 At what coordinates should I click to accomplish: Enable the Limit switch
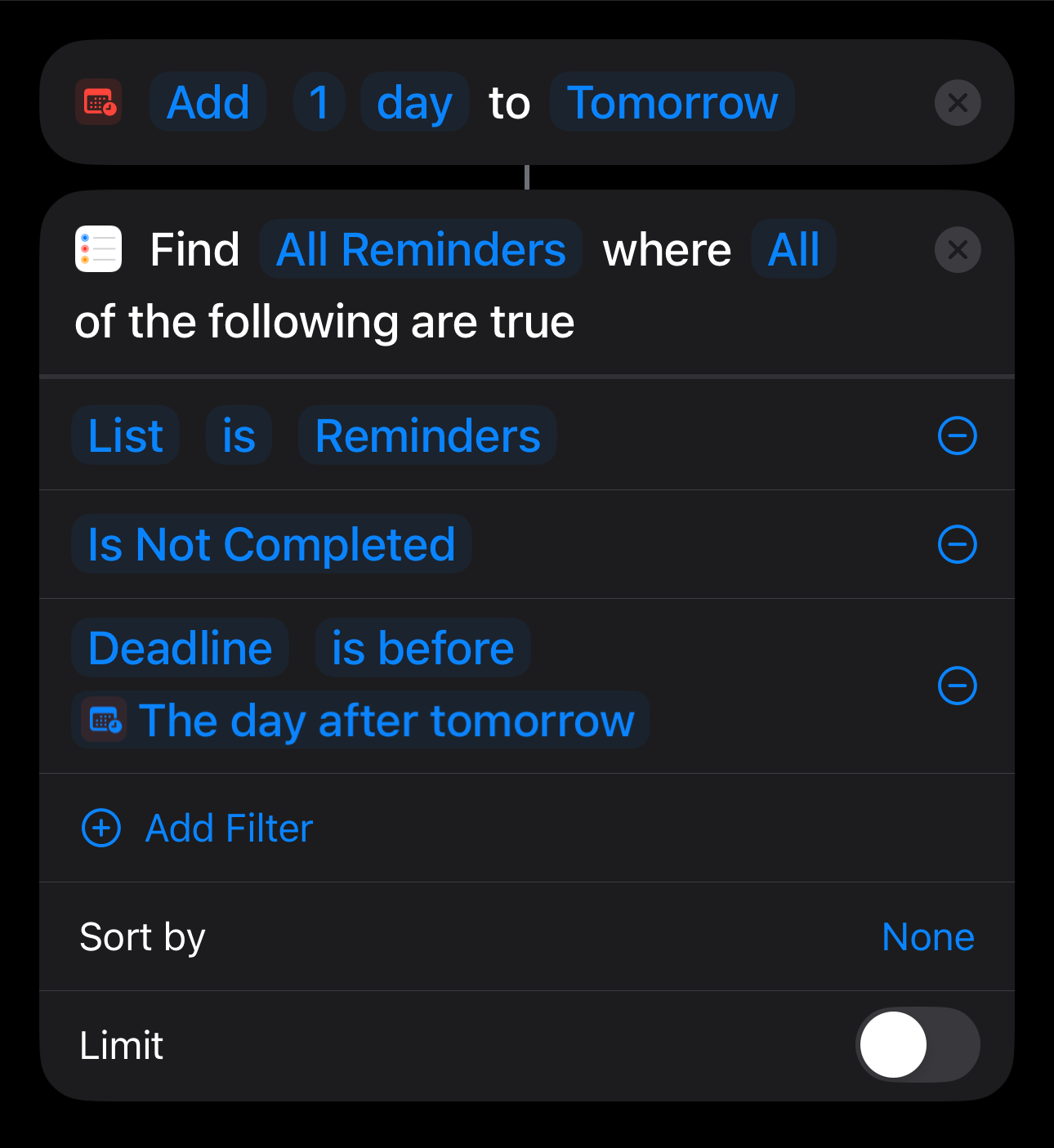pyautogui.click(x=917, y=1045)
